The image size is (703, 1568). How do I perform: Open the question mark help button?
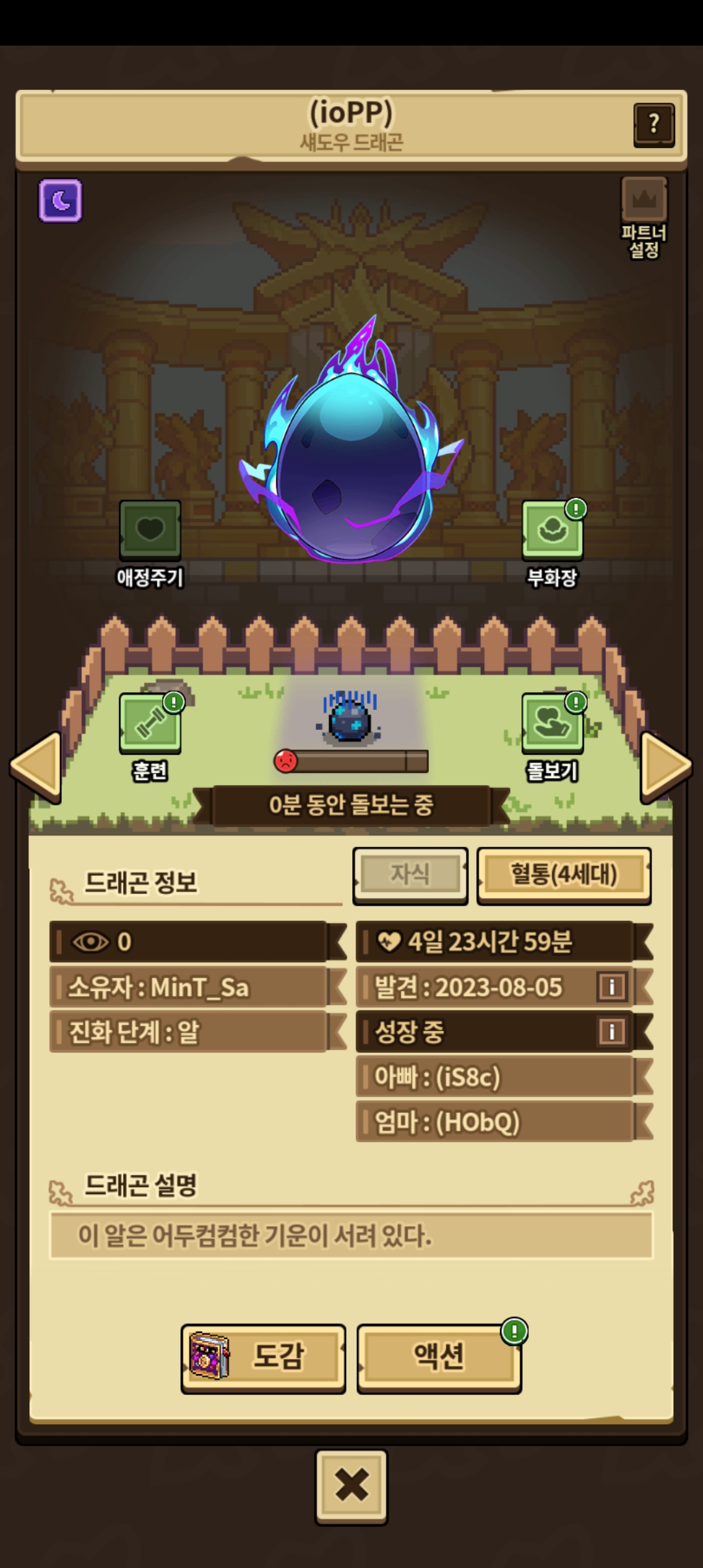[654, 124]
